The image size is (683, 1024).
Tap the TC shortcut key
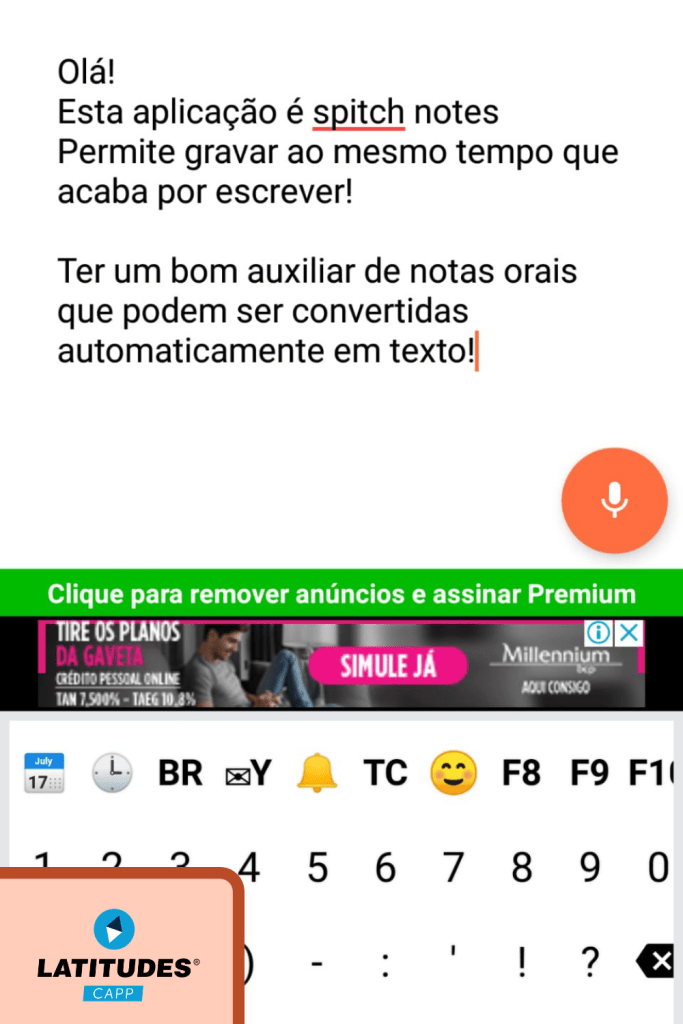385,773
